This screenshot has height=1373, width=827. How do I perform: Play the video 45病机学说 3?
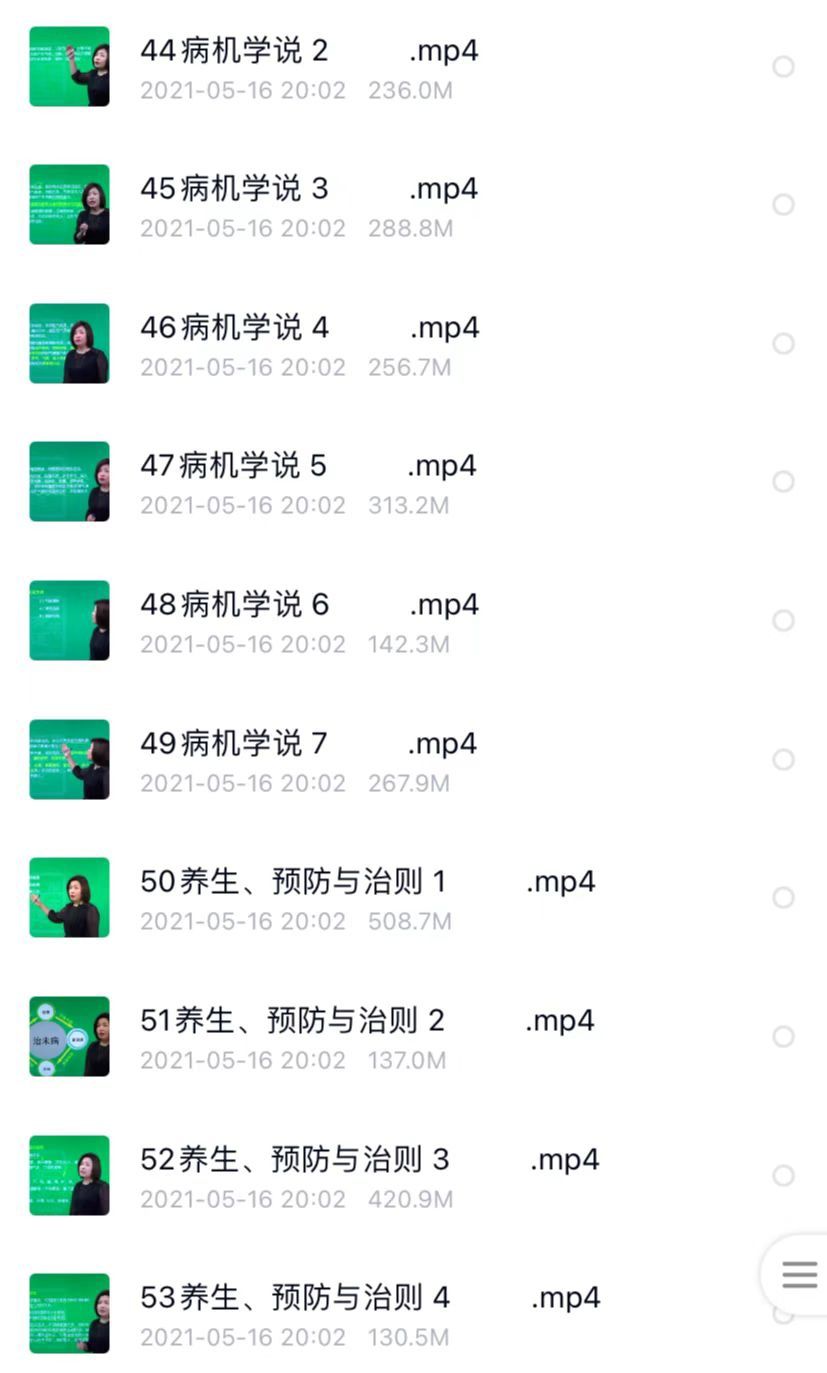[300, 189]
